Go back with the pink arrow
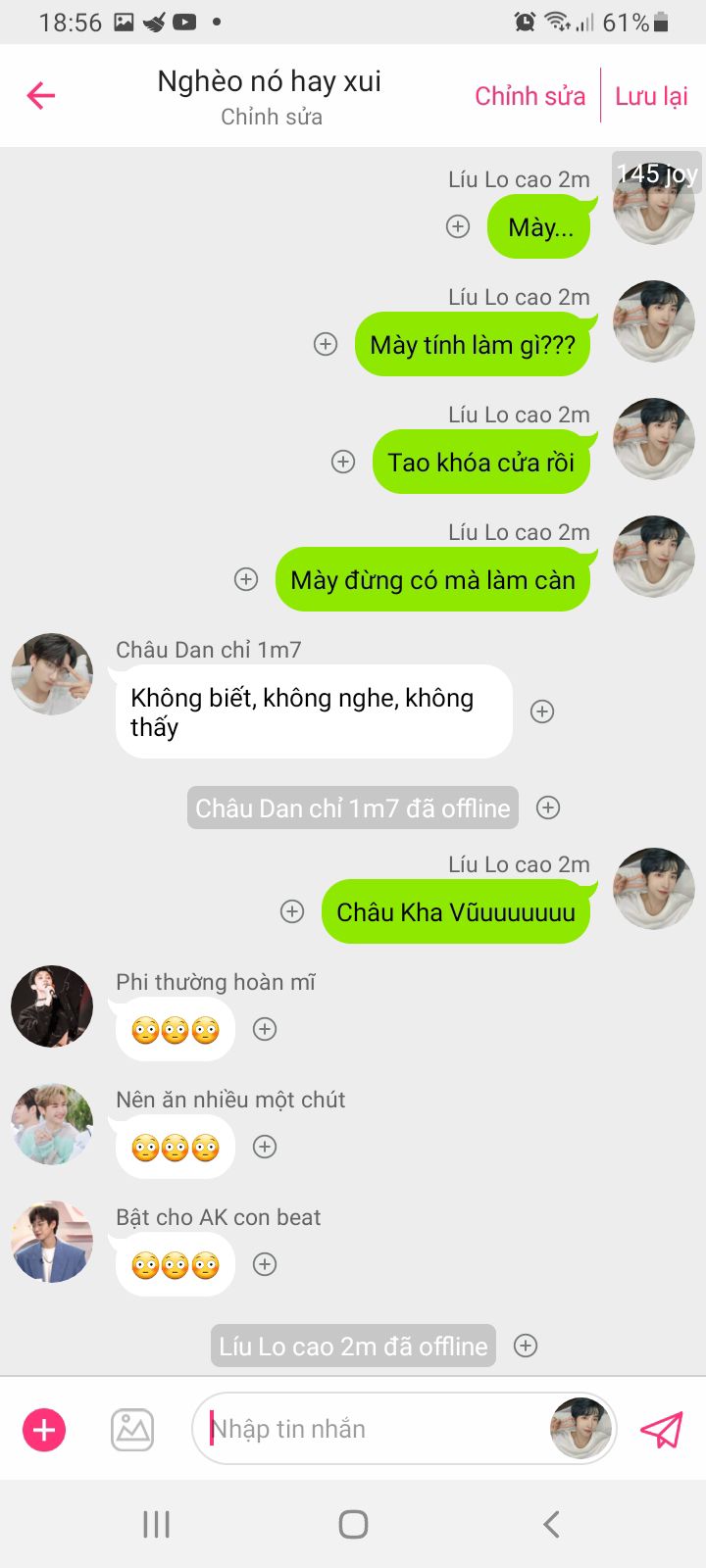The width and height of the screenshot is (706, 1568). coord(41,95)
